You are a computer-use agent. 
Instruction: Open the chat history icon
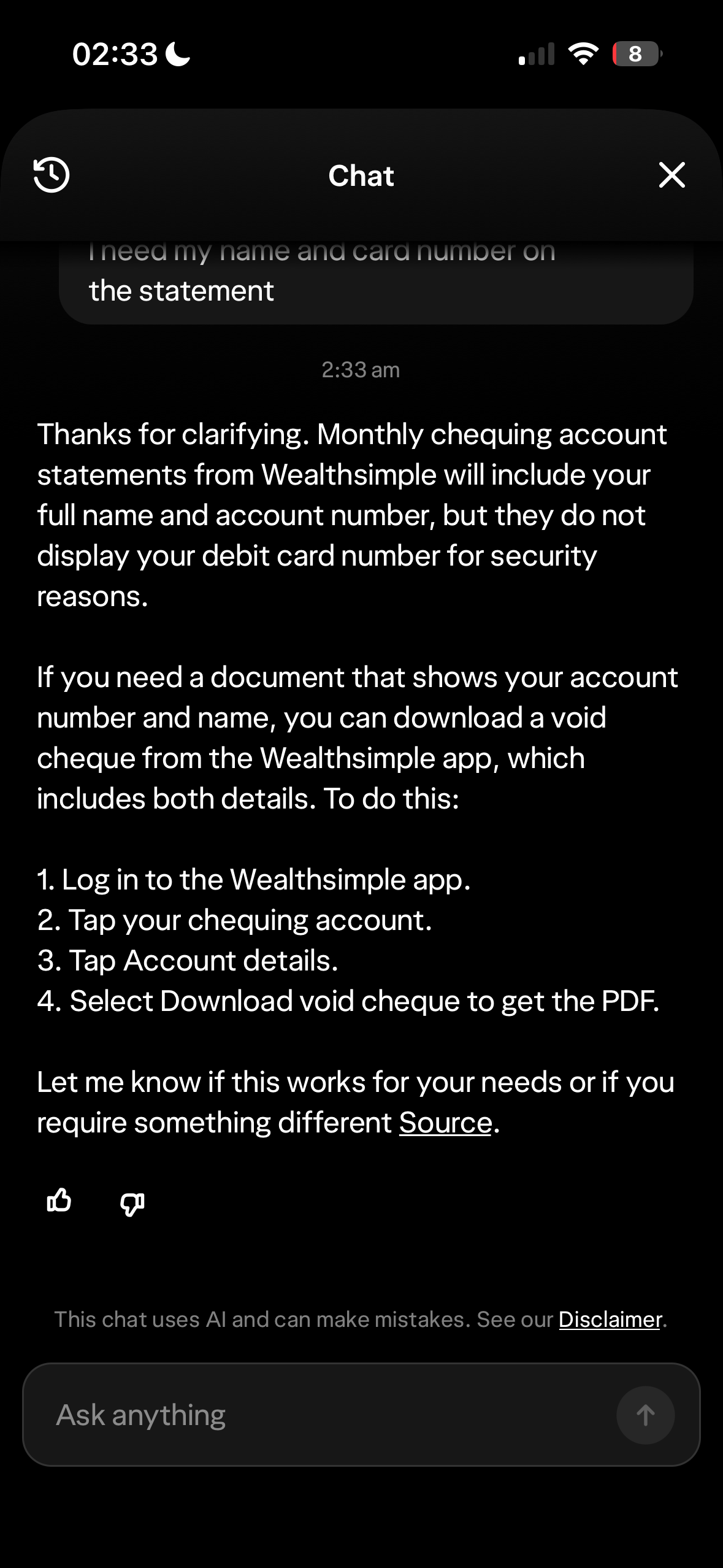[52, 175]
